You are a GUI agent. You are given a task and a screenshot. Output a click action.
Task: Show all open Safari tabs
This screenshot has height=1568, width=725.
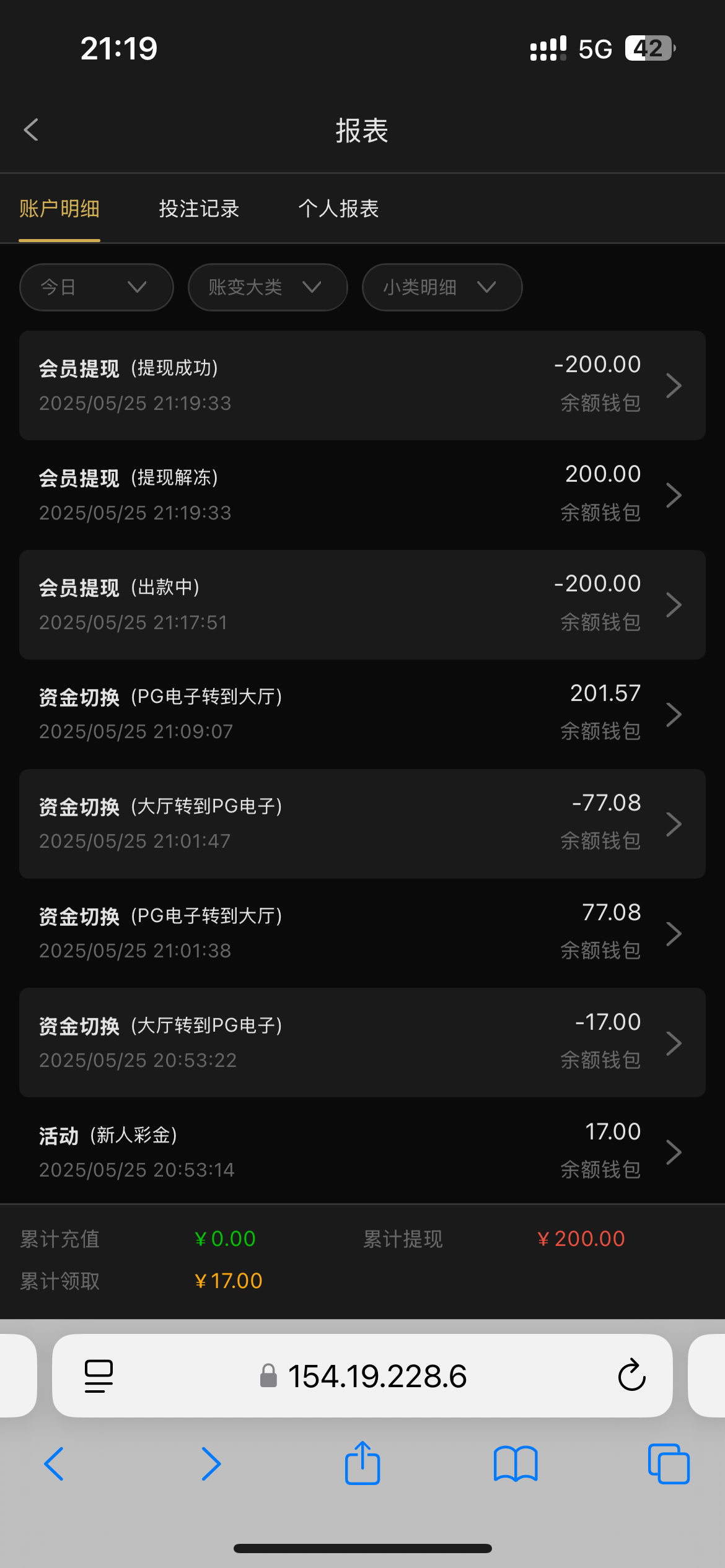669,1464
